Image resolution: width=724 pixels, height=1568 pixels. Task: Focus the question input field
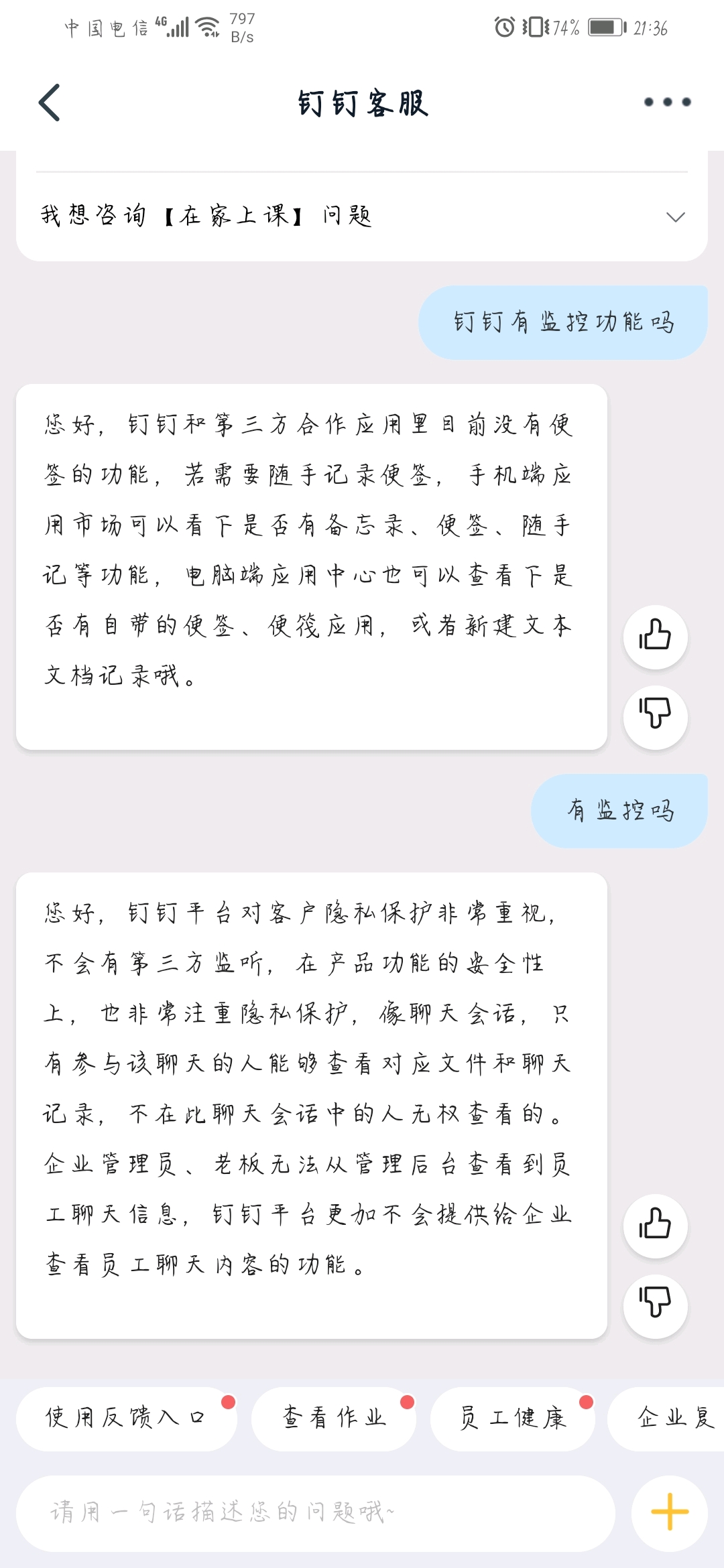315,1512
